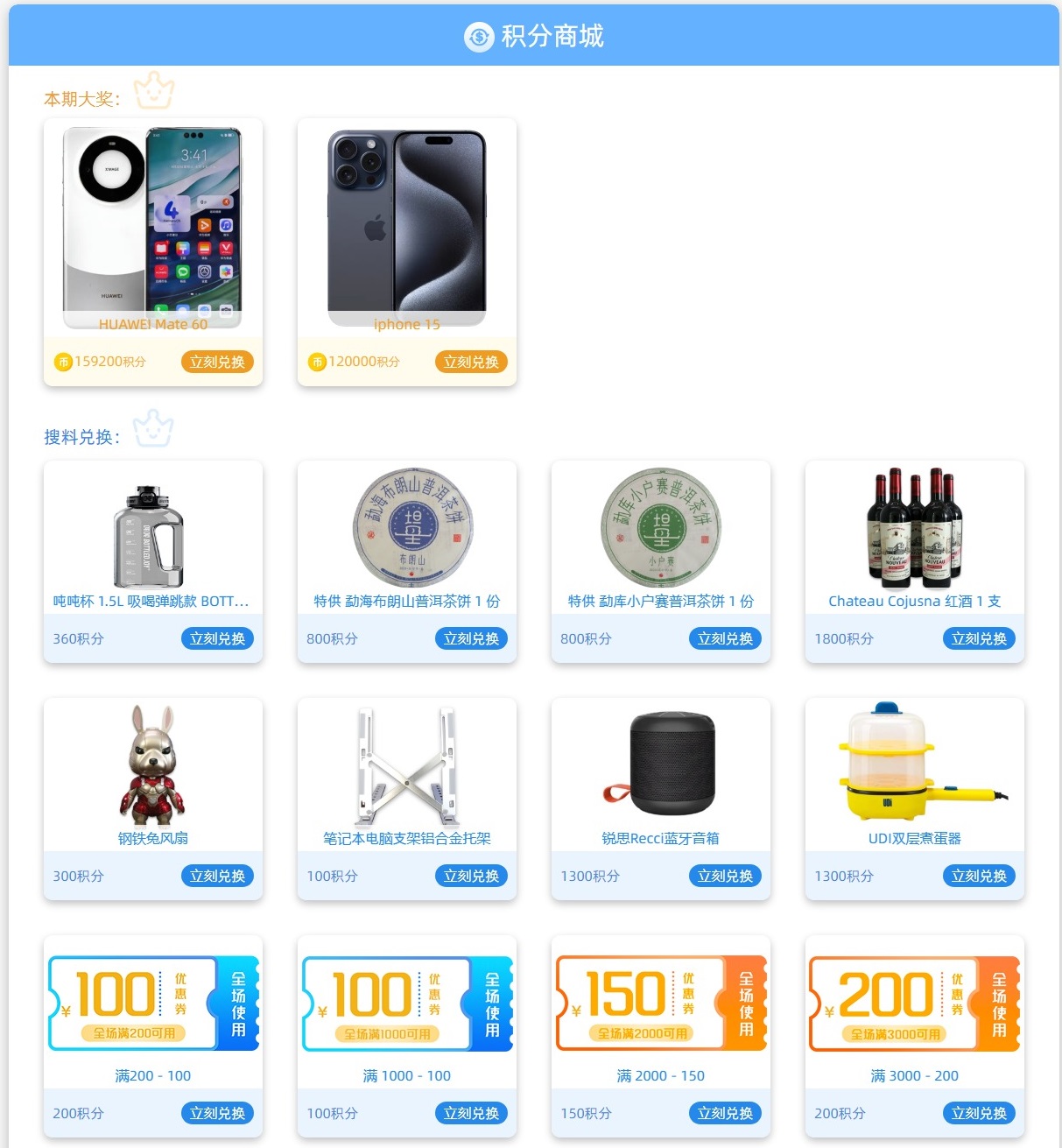
Task: View the 钢铁兔风扇 product picture
Action: point(153,764)
